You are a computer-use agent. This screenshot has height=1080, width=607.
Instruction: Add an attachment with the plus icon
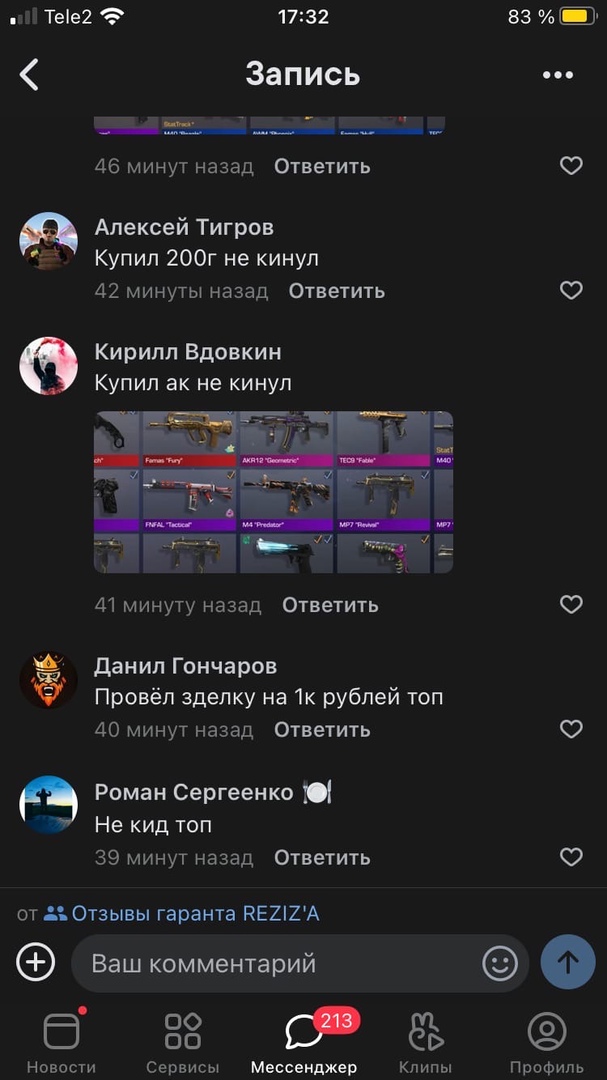point(36,963)
